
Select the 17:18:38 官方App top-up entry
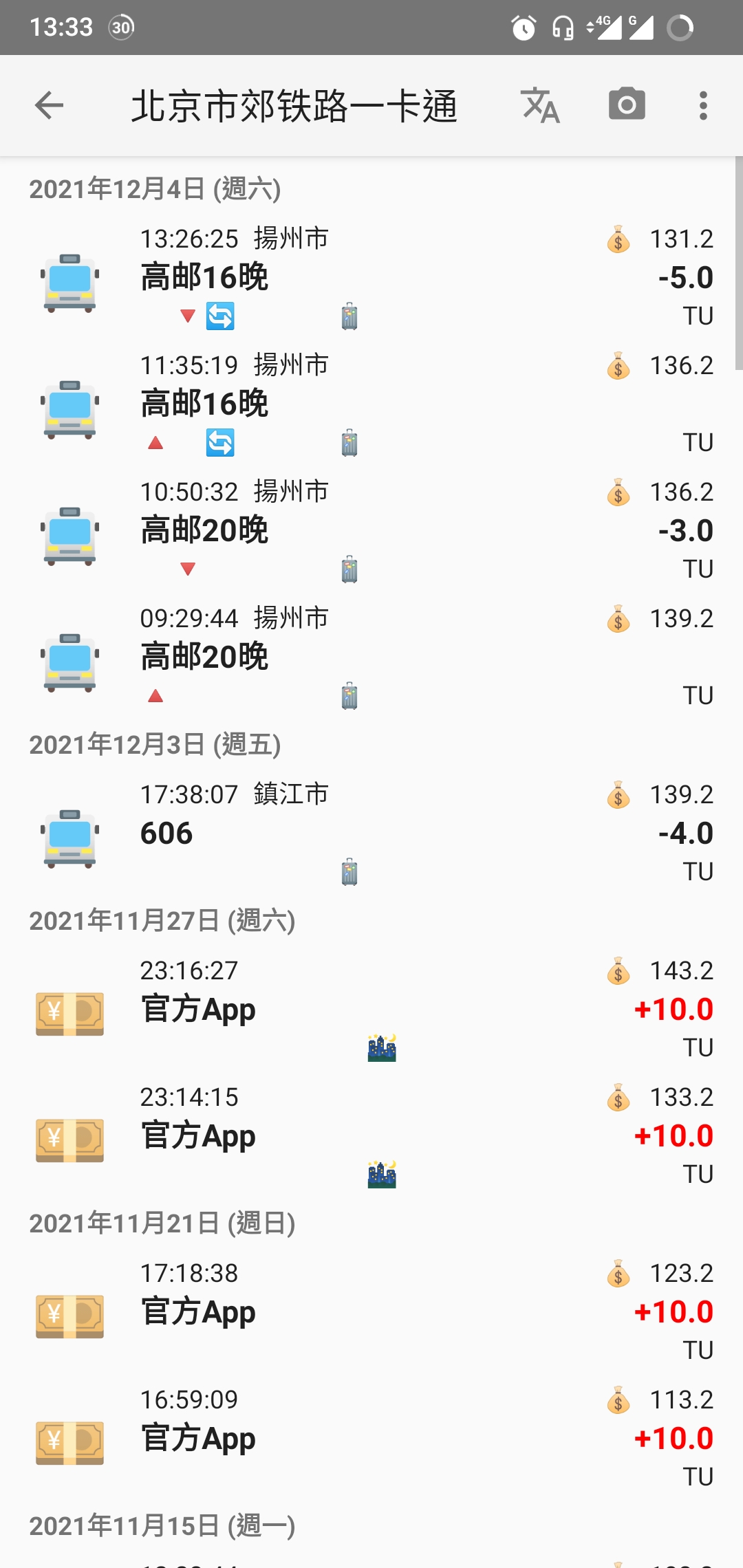pos(371,1312)
